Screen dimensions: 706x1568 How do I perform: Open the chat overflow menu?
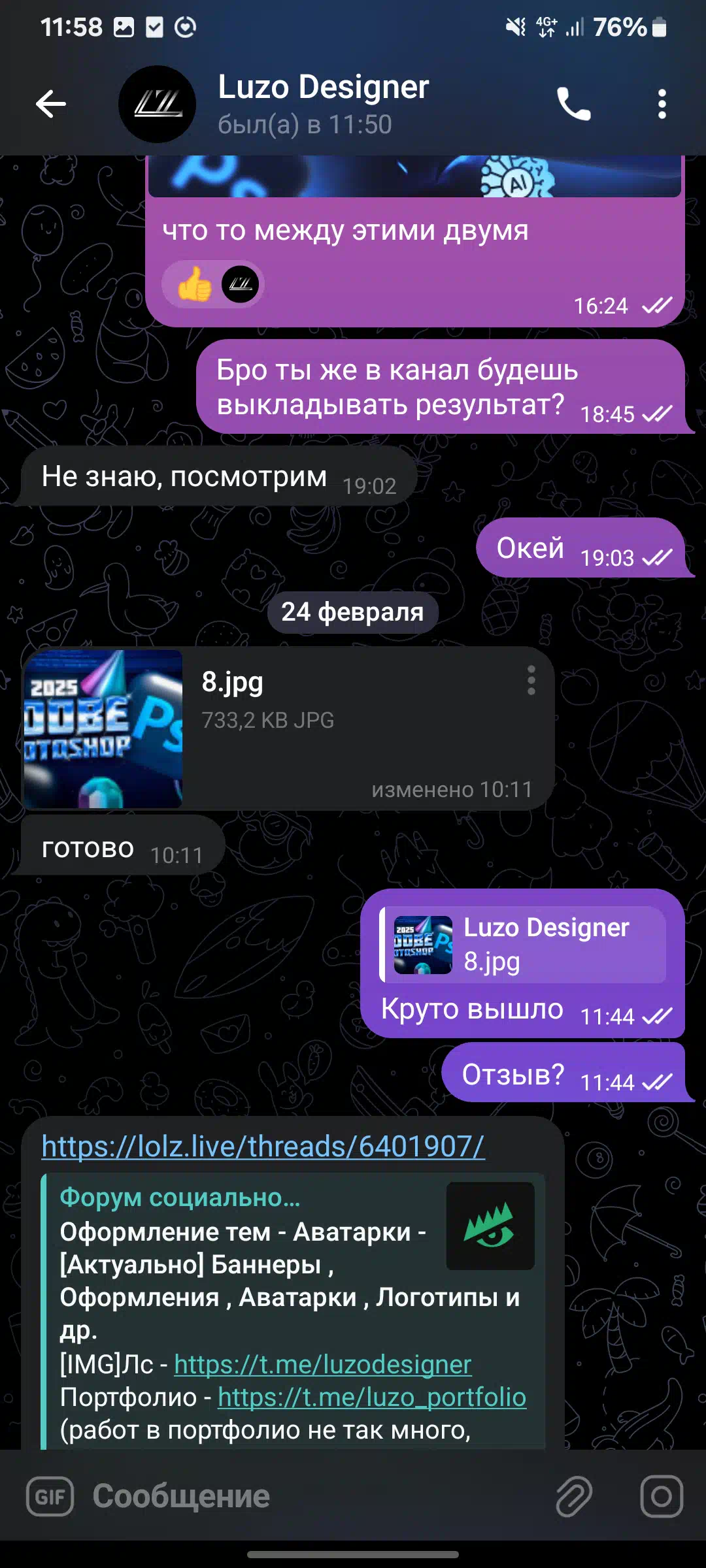pyautogui.click(x=662, y=104)
